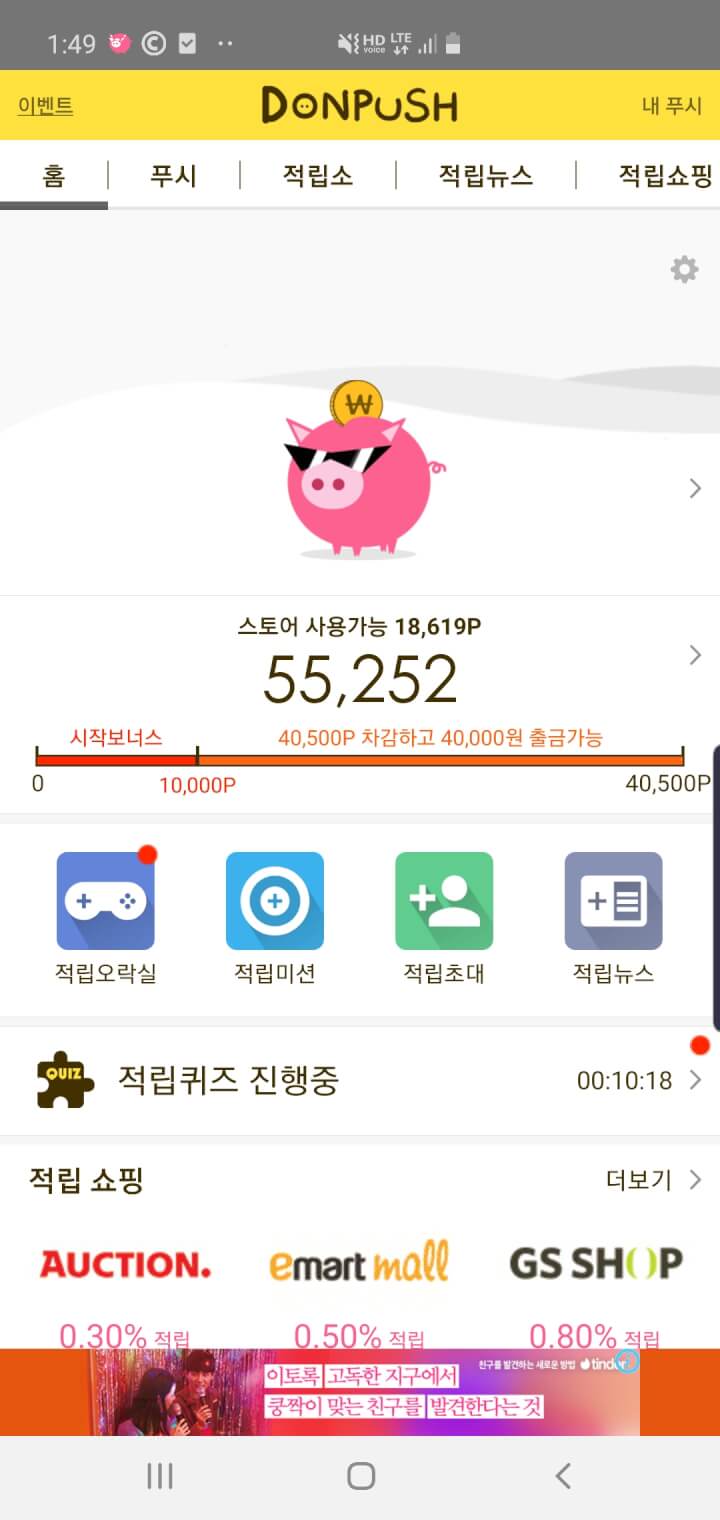Open the GS SHOP tile

(595, 1265)
